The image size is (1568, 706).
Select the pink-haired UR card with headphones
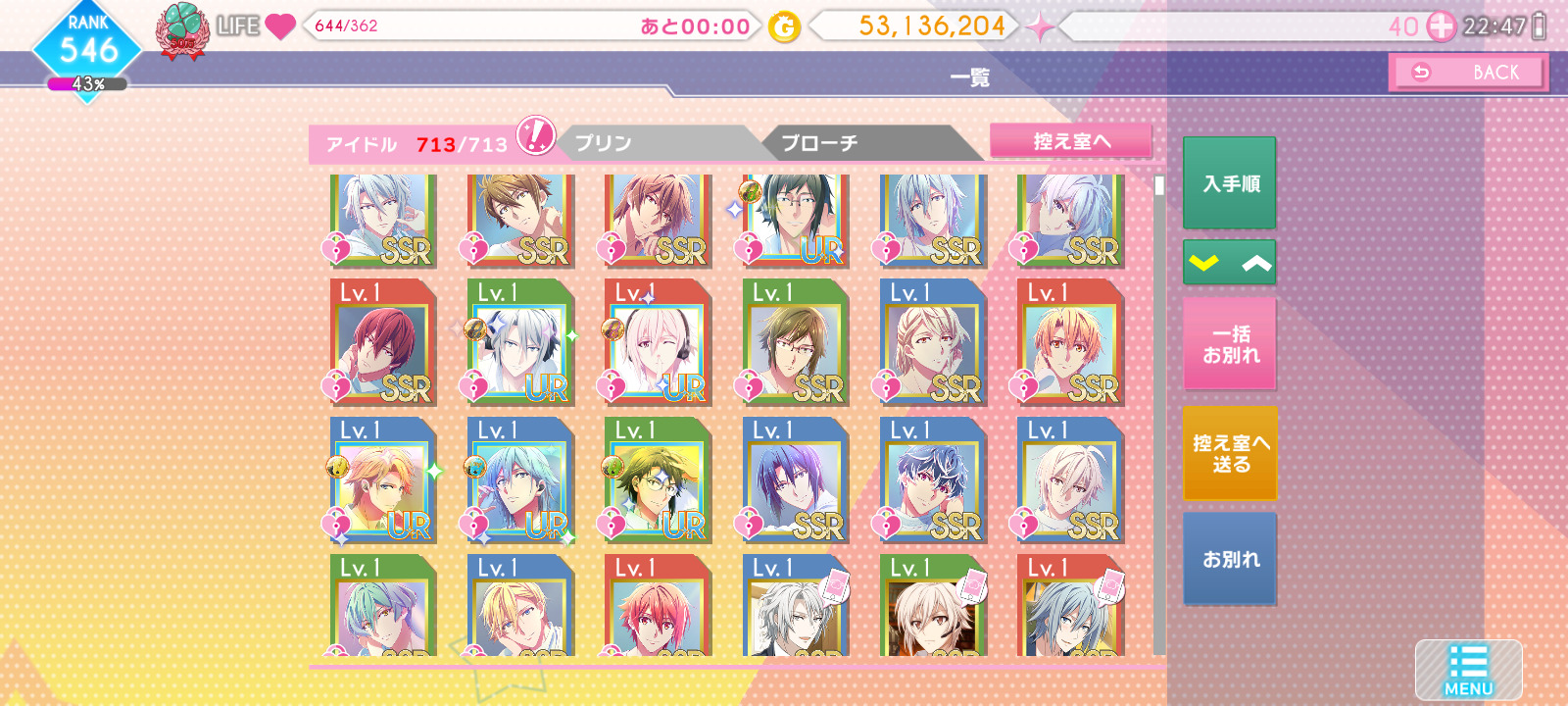pyautogui.click(x=658, y=343)
